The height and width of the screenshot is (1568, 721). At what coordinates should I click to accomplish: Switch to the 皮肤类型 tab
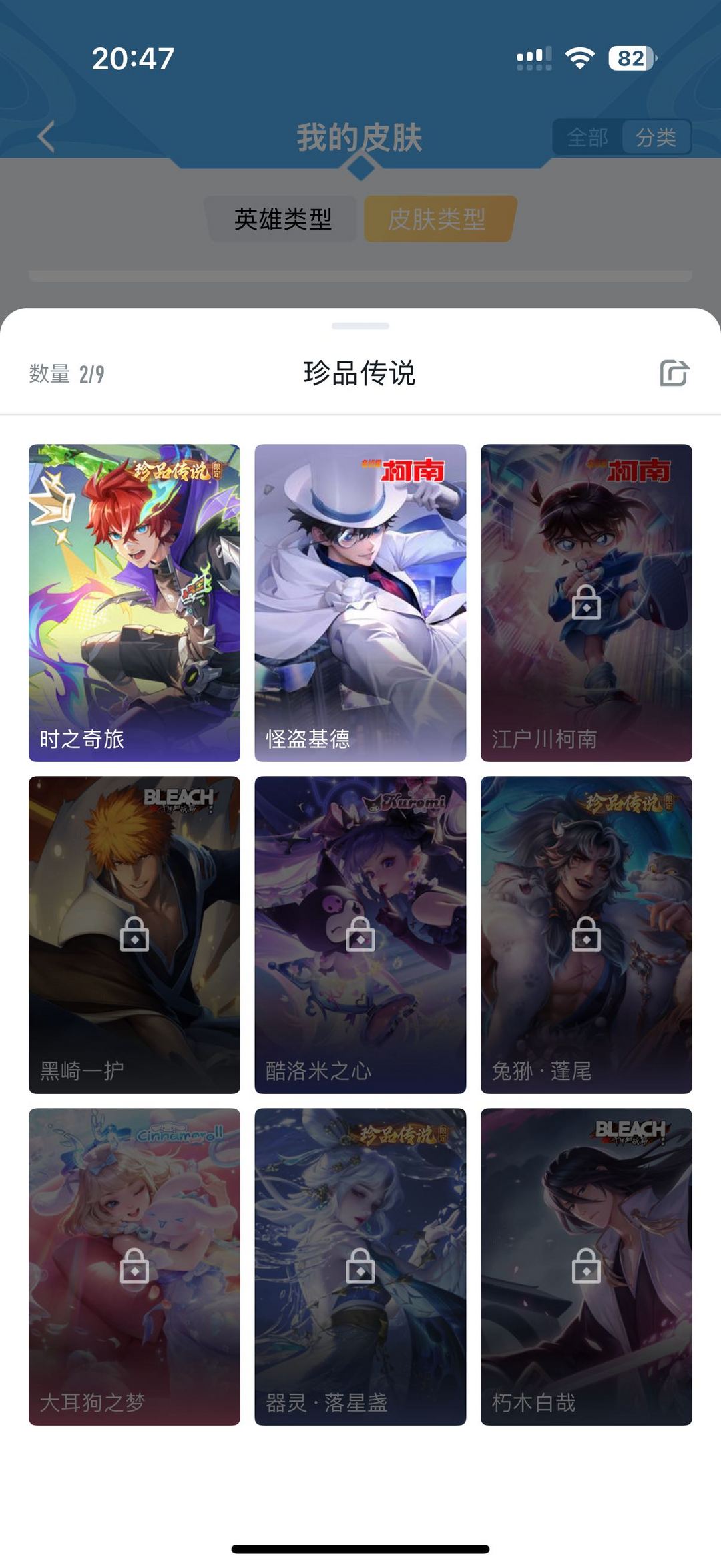[x=440, y=216]
